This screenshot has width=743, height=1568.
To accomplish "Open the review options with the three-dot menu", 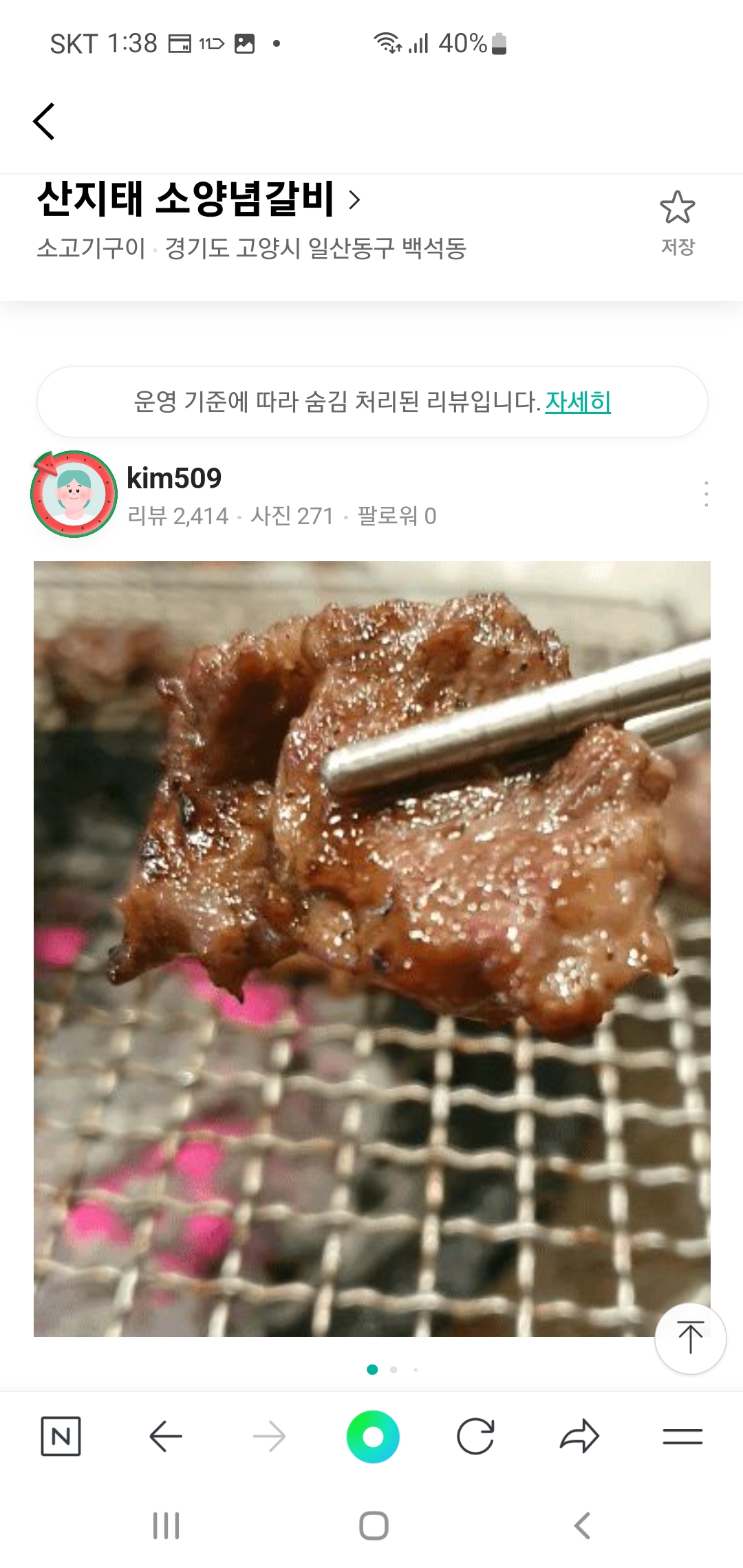I will click(707, 492).
